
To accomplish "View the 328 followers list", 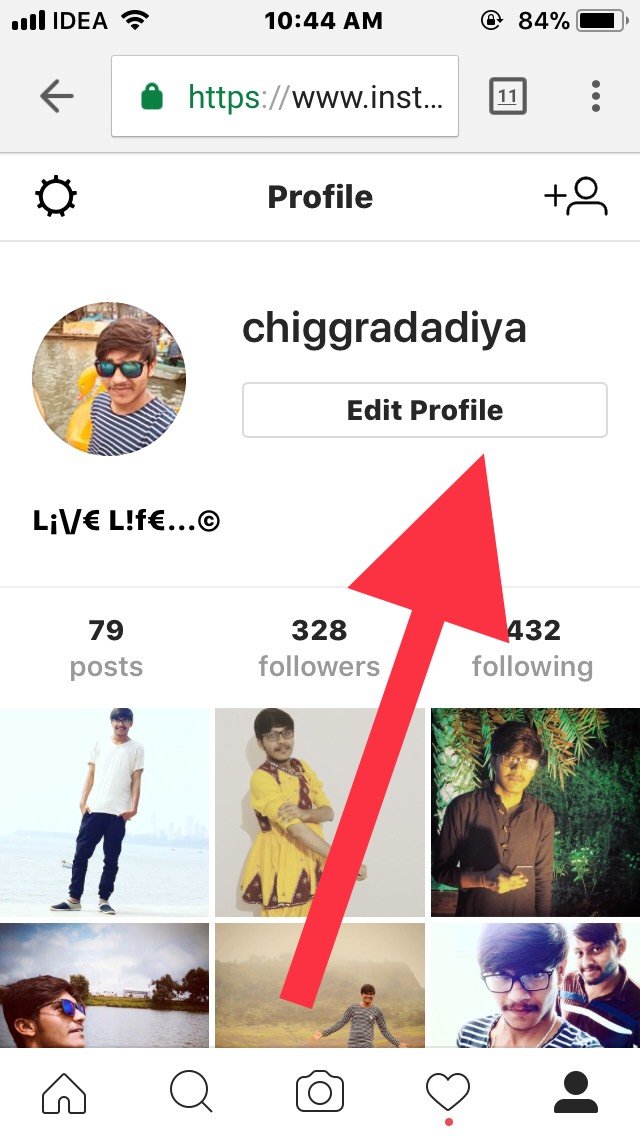I will (319, 648).
